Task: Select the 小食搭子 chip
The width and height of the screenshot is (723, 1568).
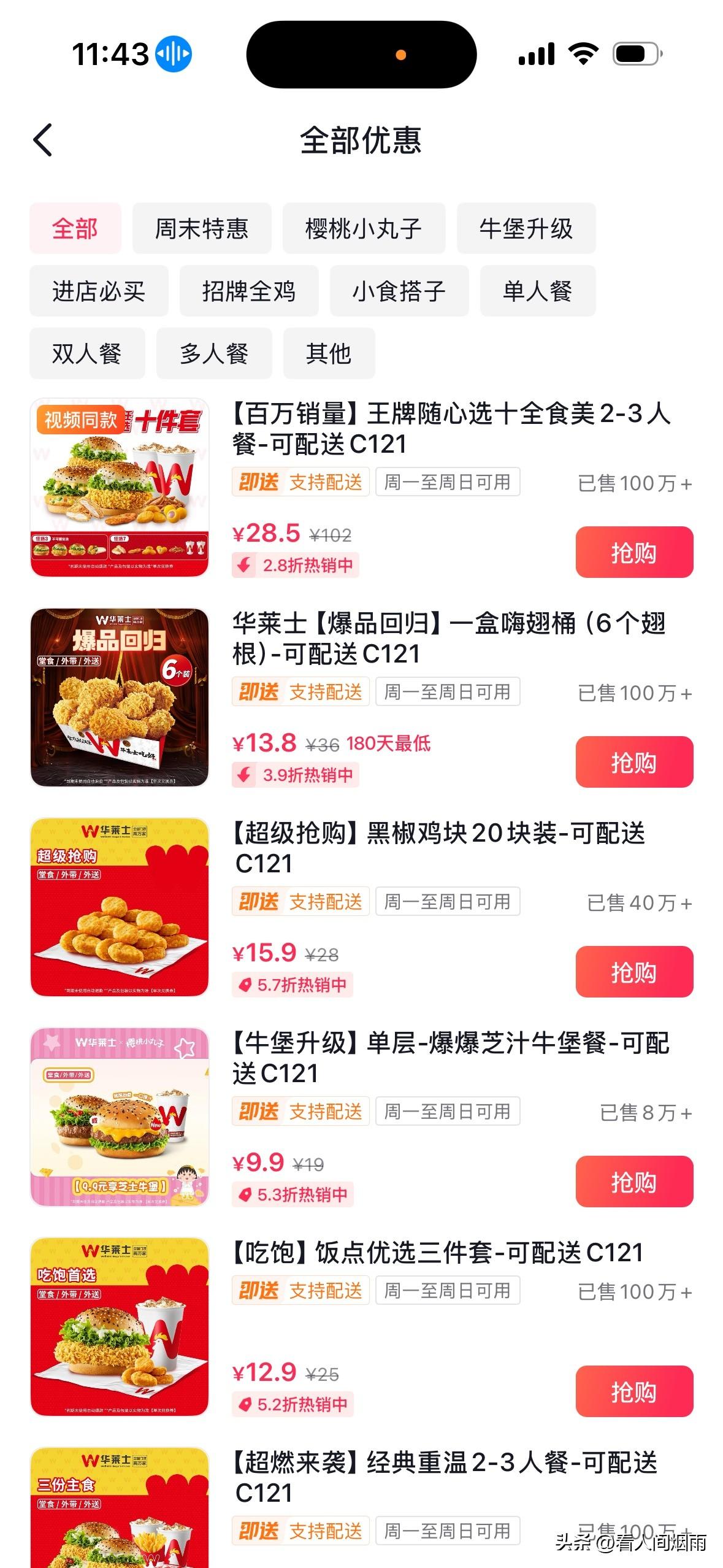Action: pyautogui.click(x=399, y=291)
